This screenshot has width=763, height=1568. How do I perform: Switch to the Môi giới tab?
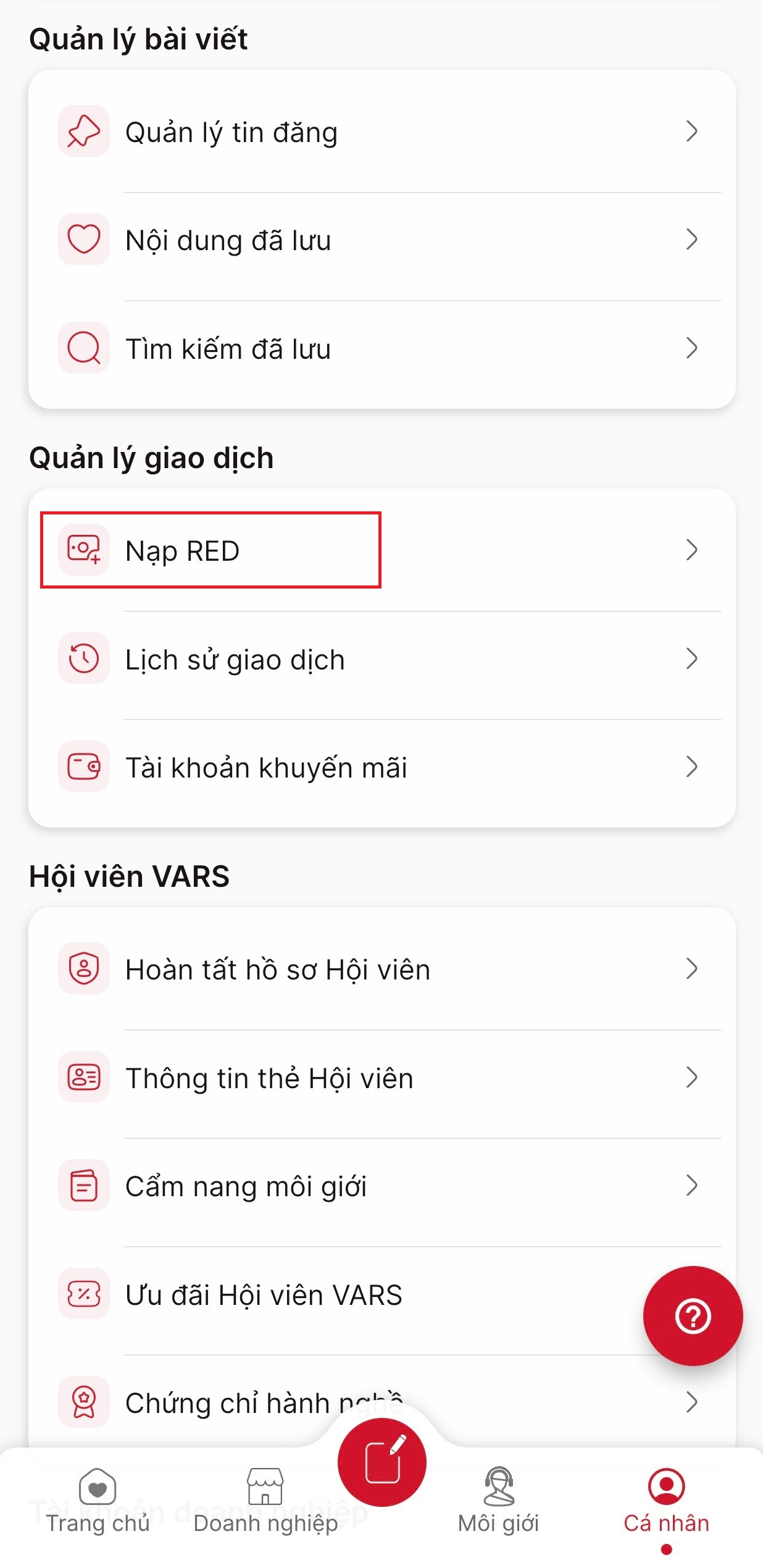[x=499, y=1501]
